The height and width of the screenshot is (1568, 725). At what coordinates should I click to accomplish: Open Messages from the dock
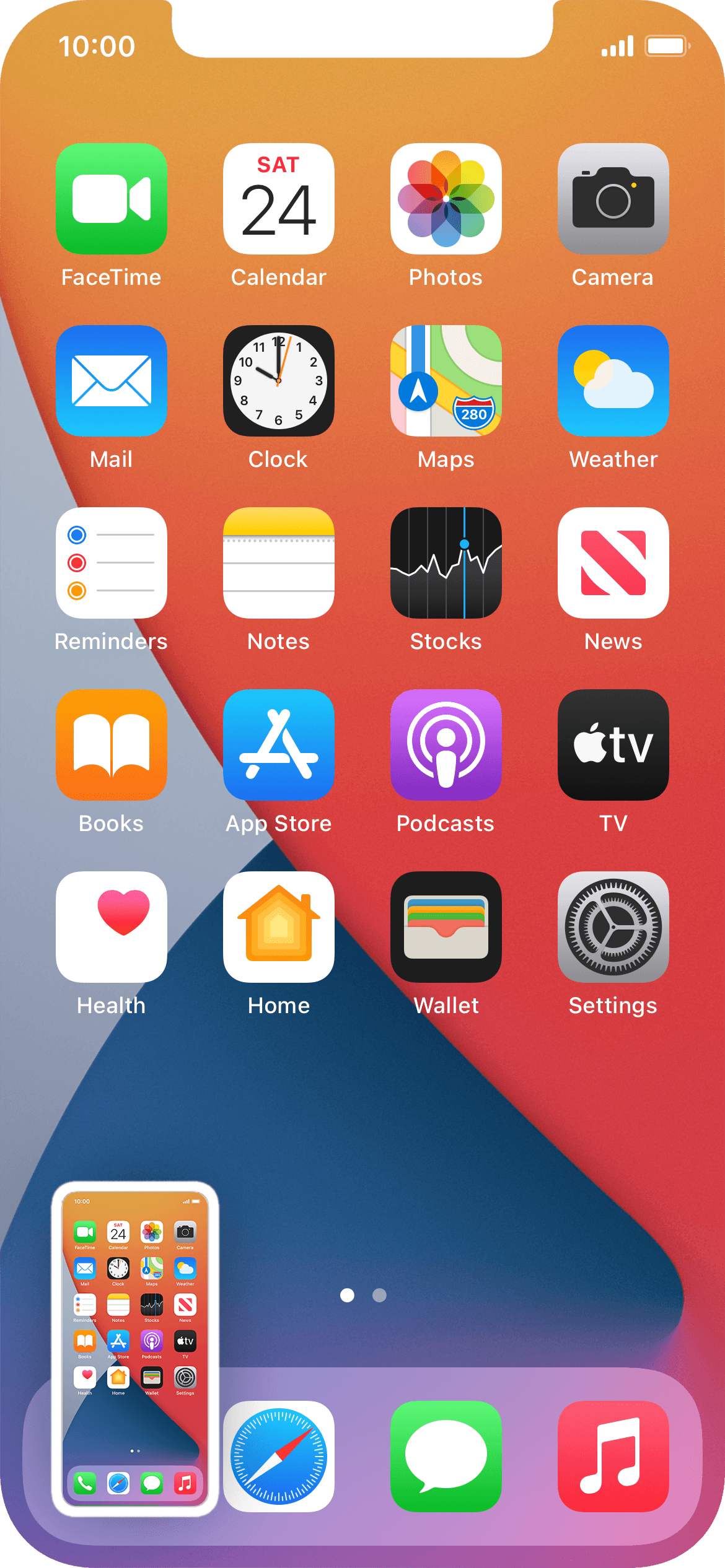coord(446,1456)
